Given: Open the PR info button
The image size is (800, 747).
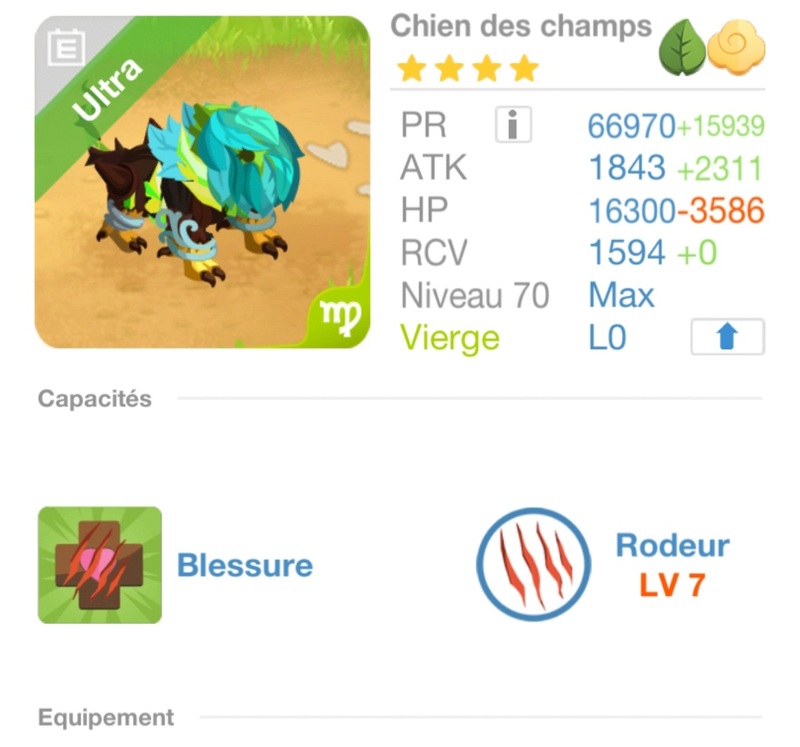Looking at the screenshot, I should click(513, 126).
